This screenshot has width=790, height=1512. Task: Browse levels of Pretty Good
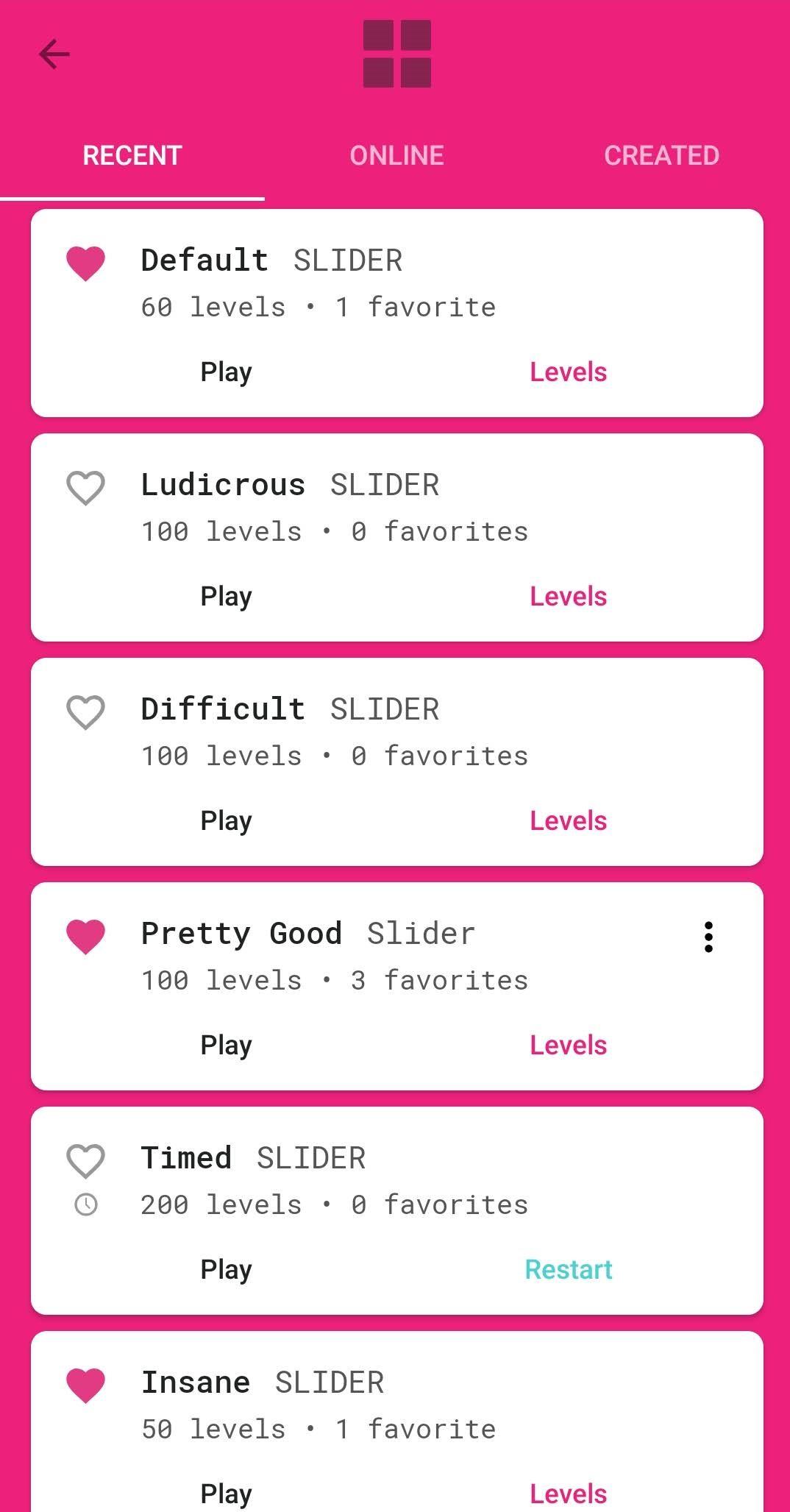[x=568, y=1046]
